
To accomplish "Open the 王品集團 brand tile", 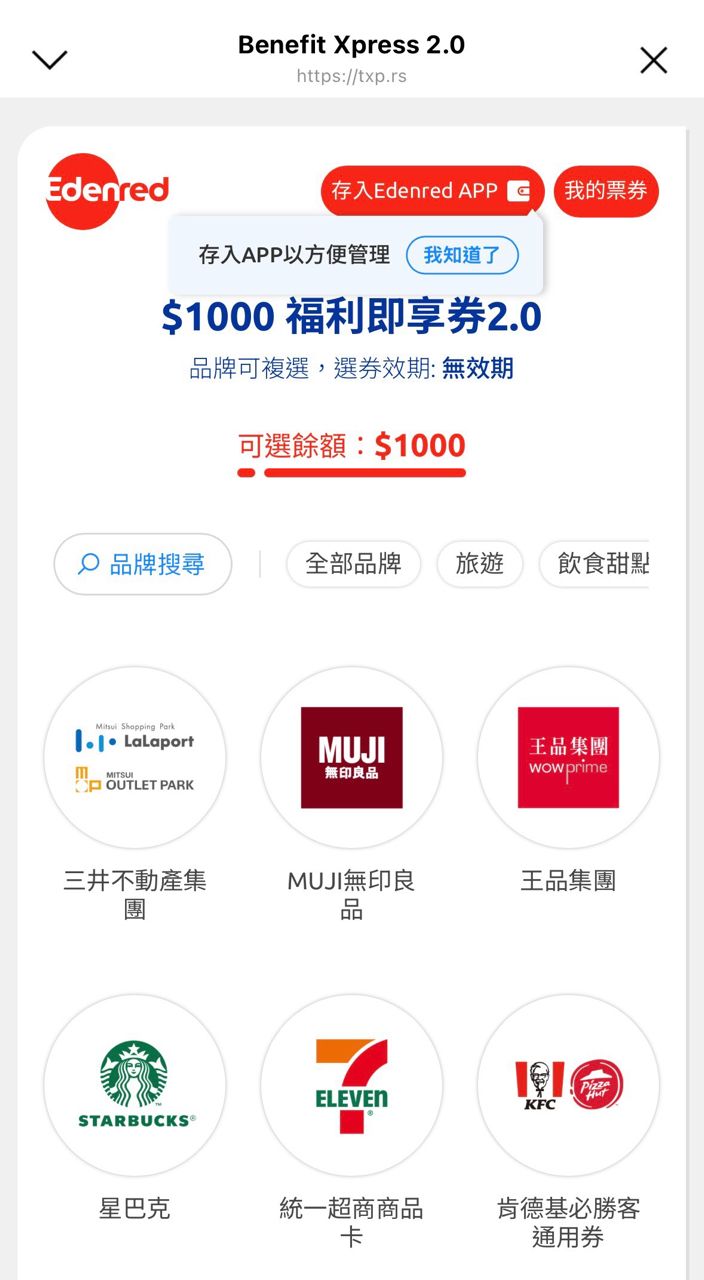I will click(568, 758).
